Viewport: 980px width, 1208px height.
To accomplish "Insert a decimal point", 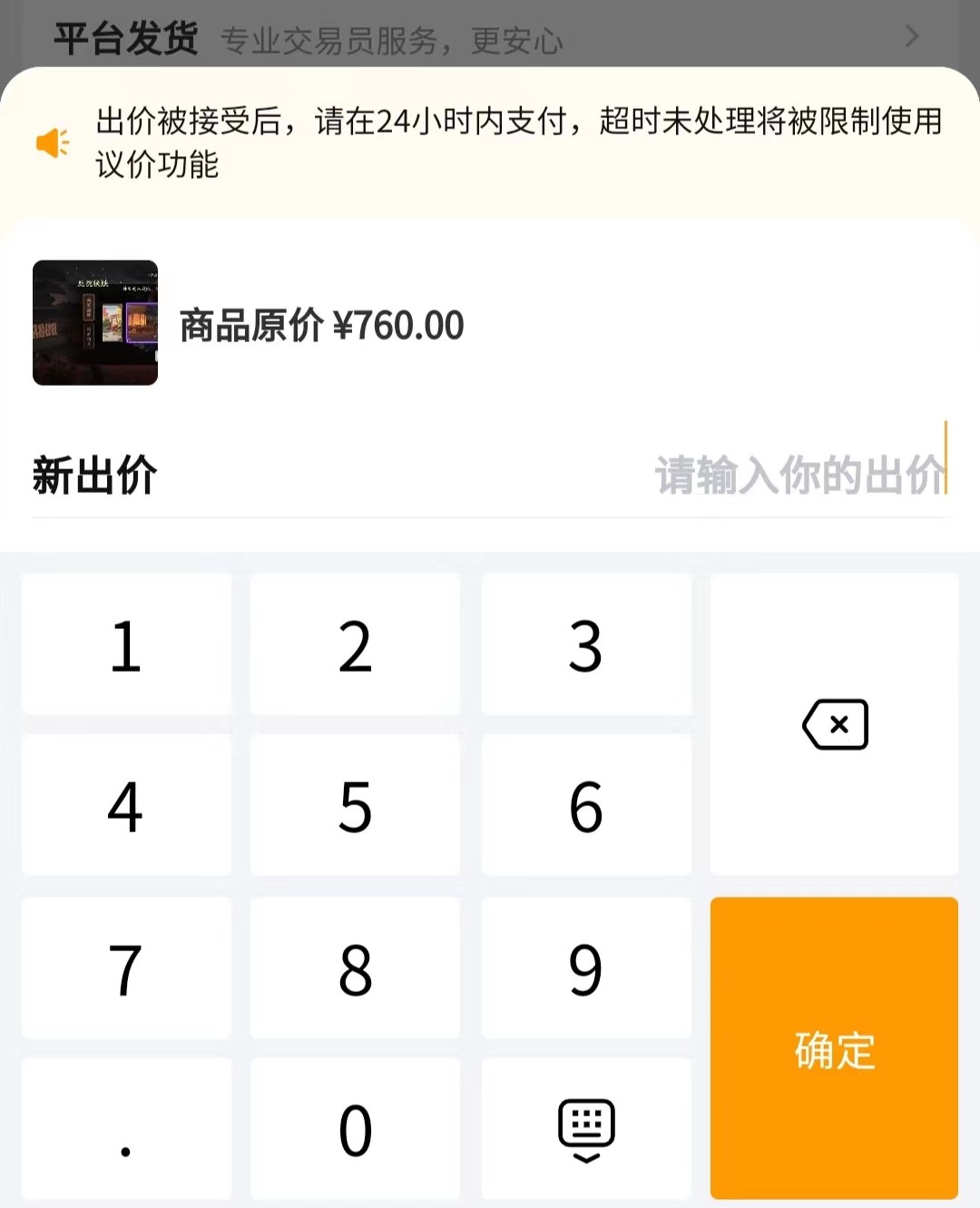I will click(126, 1129).
